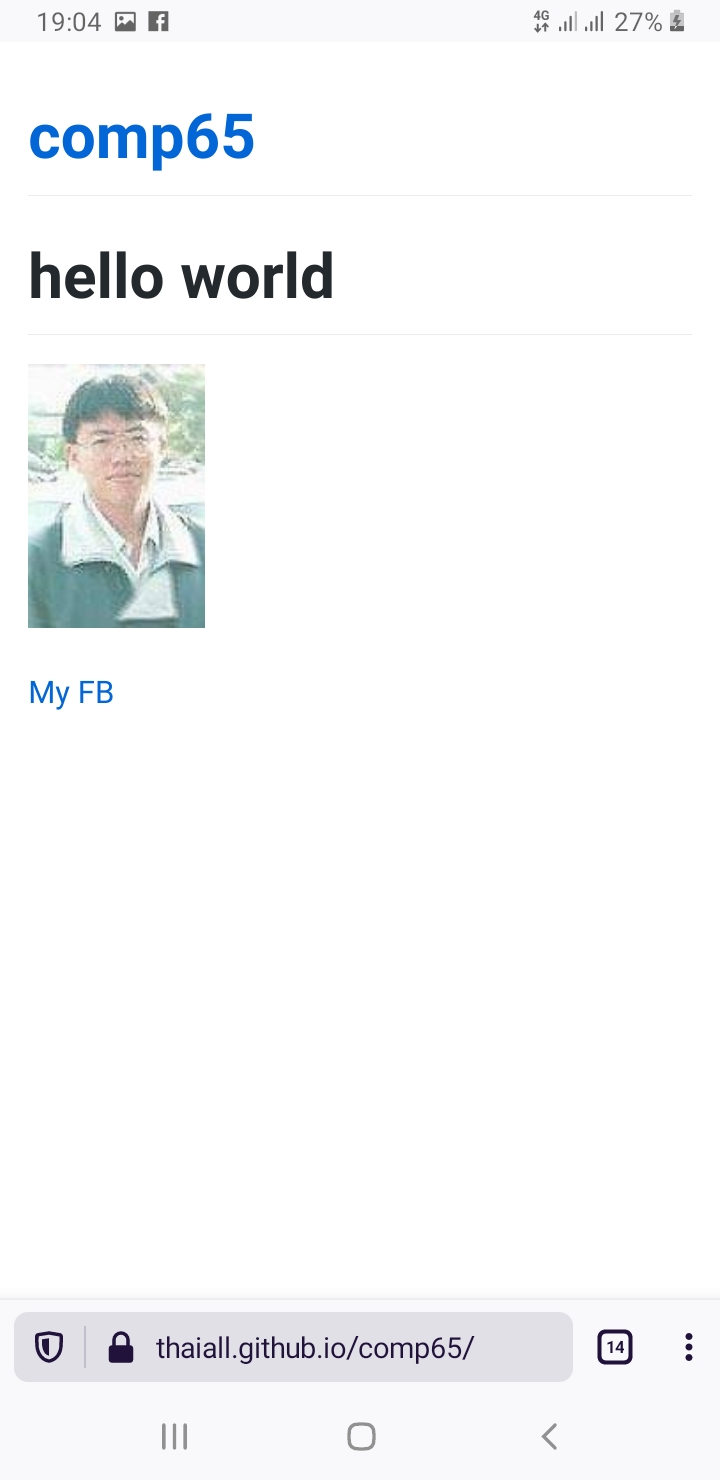Tap the tracking protection shield icon
Image resolution: width=720 pixels, height=1480 pixels.
[x=49, y=1348]
